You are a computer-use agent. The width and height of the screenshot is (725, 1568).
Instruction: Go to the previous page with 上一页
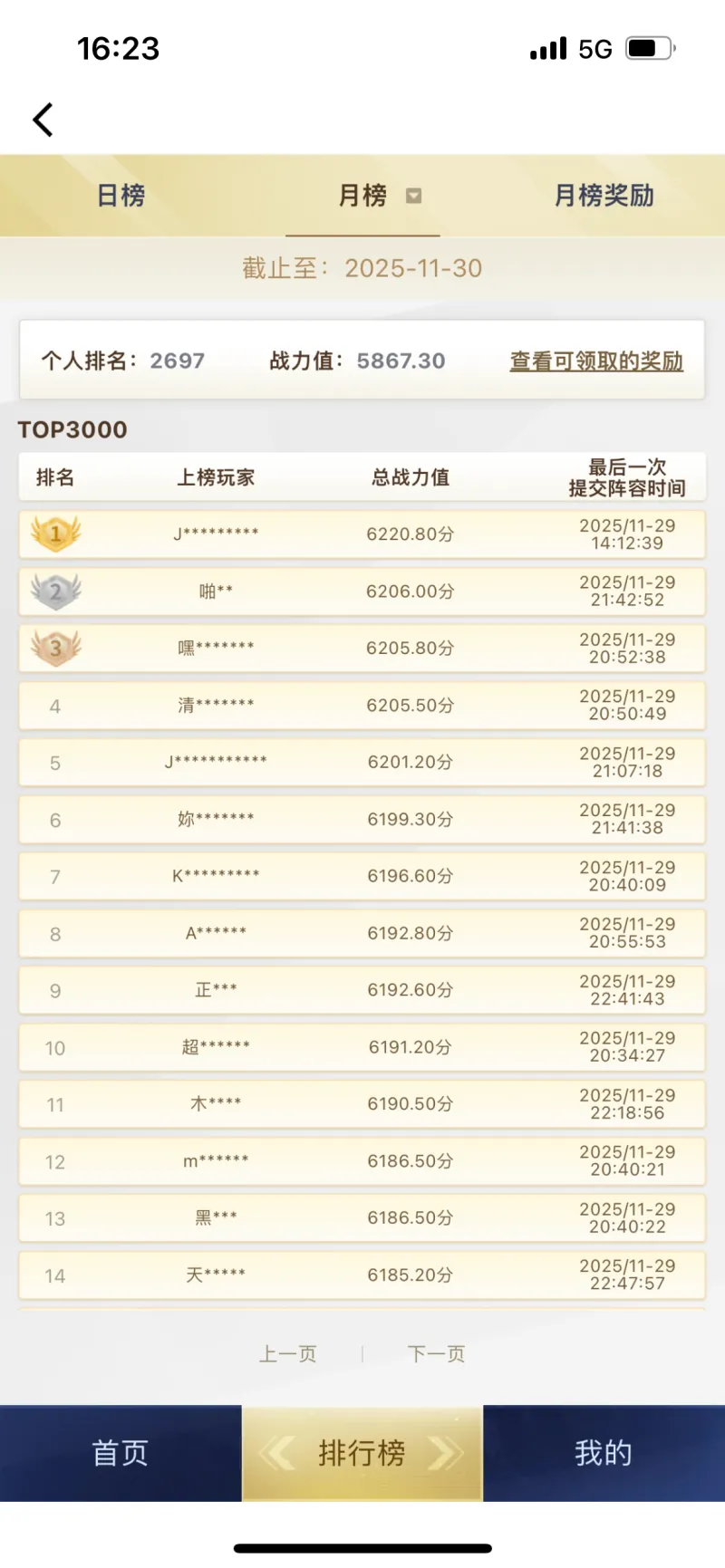pos(288,1354)
